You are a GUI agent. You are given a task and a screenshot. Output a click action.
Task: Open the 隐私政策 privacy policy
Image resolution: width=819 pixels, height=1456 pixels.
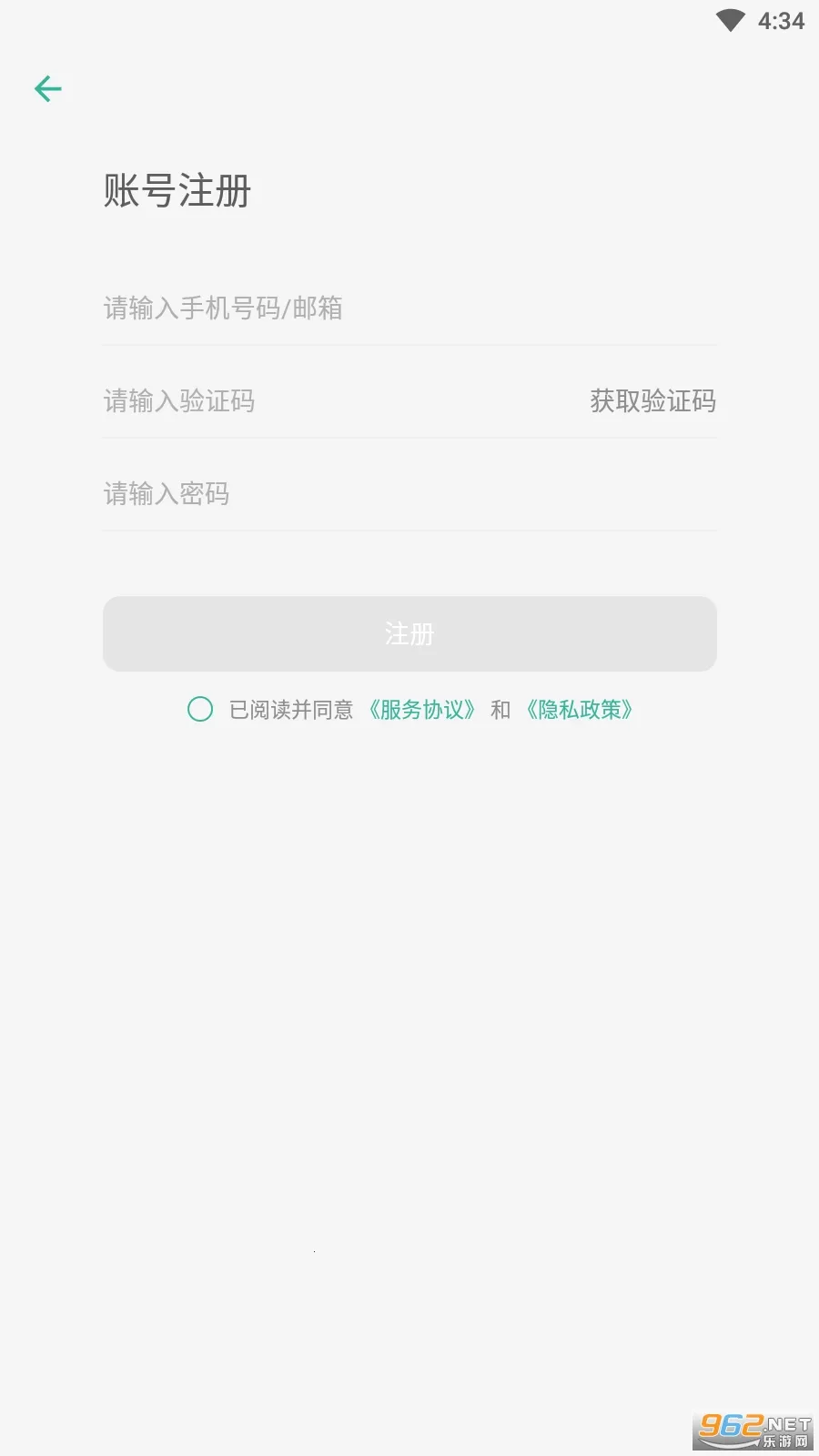[x=580, y=710]
